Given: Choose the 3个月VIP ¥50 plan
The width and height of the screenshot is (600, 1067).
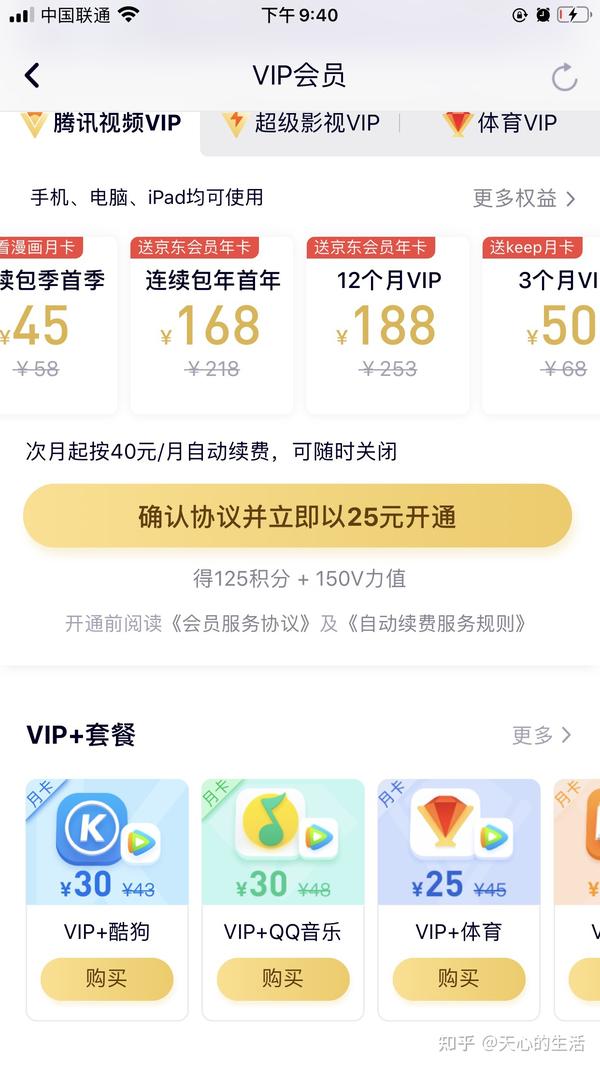Looking at the screenshot, I should click(541, 325).
